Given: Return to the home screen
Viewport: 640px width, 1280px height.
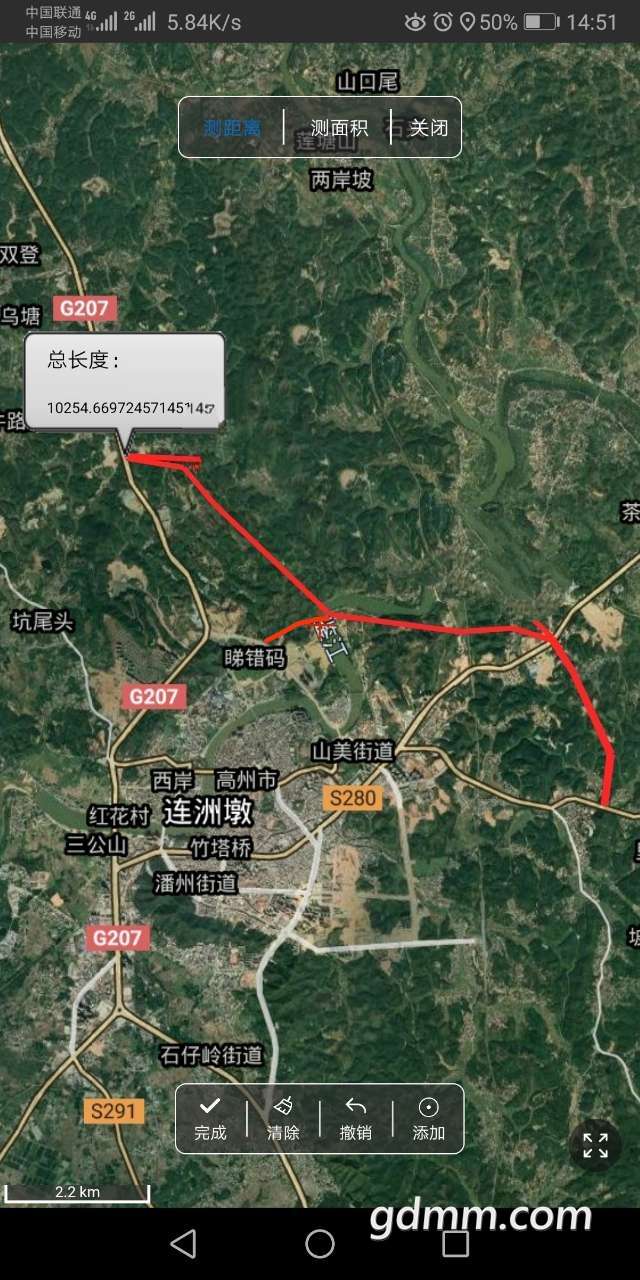Looking at the screenshot, I should (x=320, y=1243).
